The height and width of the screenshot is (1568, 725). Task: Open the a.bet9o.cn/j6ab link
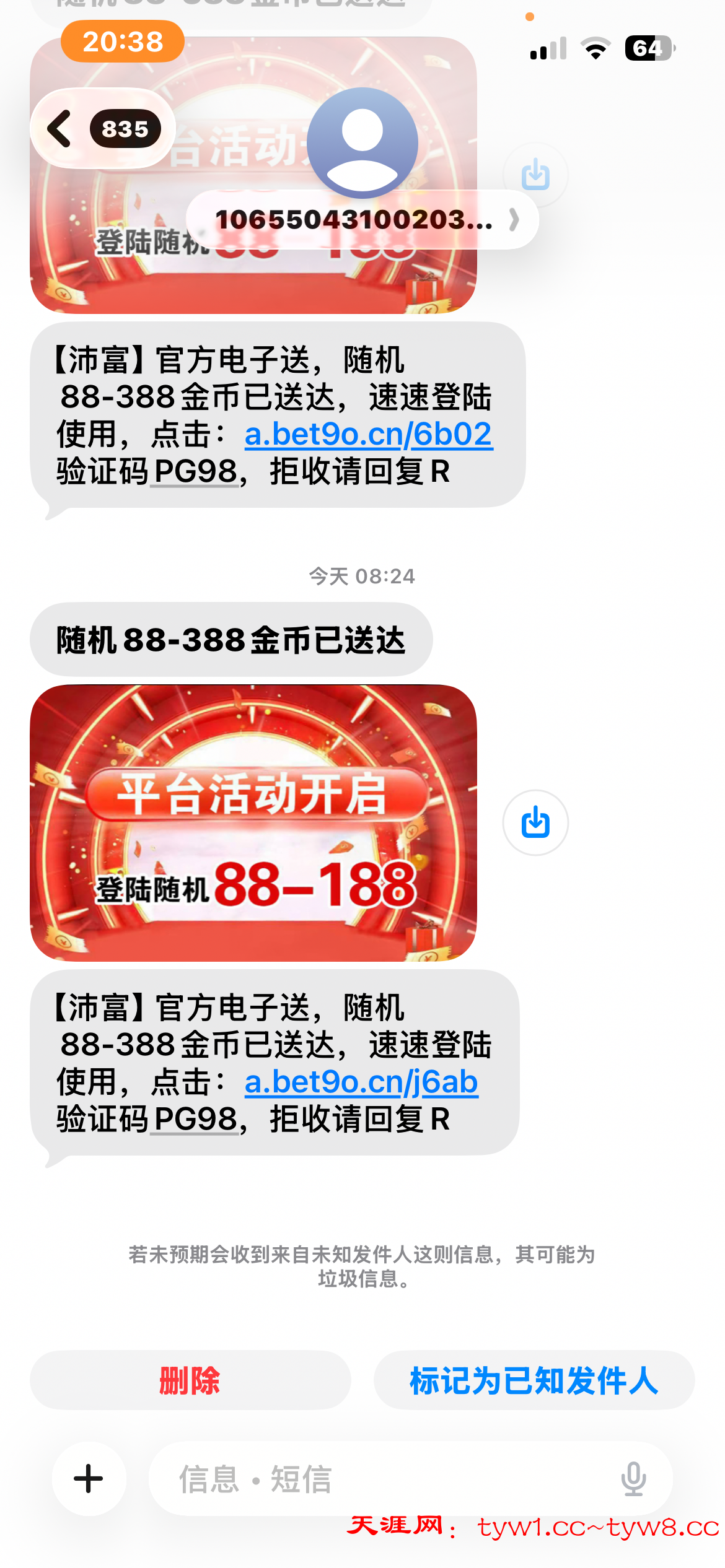(361, 1082)
